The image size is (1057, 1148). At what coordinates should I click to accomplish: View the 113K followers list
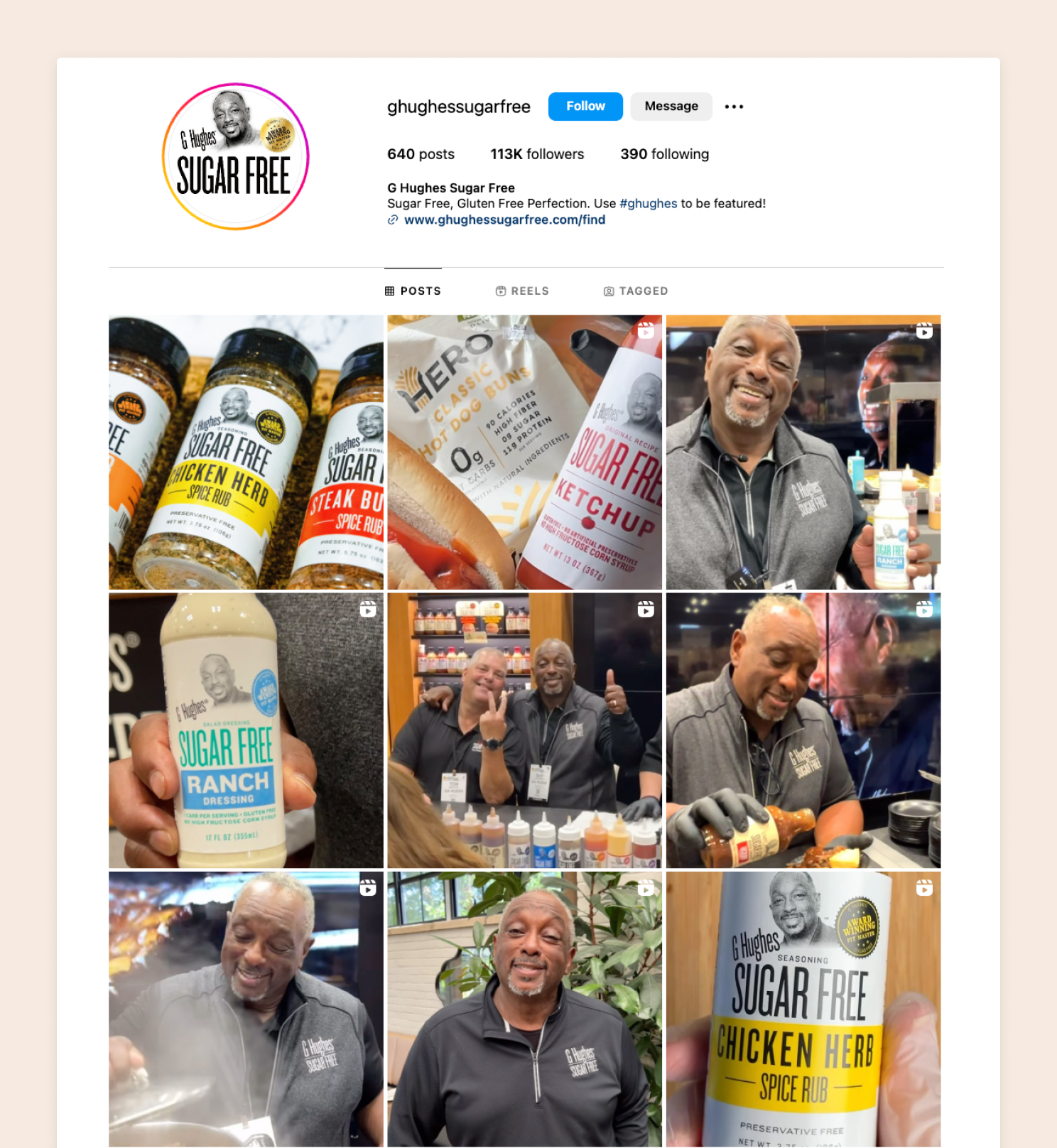pyautogui.click(x=537, y=154)
